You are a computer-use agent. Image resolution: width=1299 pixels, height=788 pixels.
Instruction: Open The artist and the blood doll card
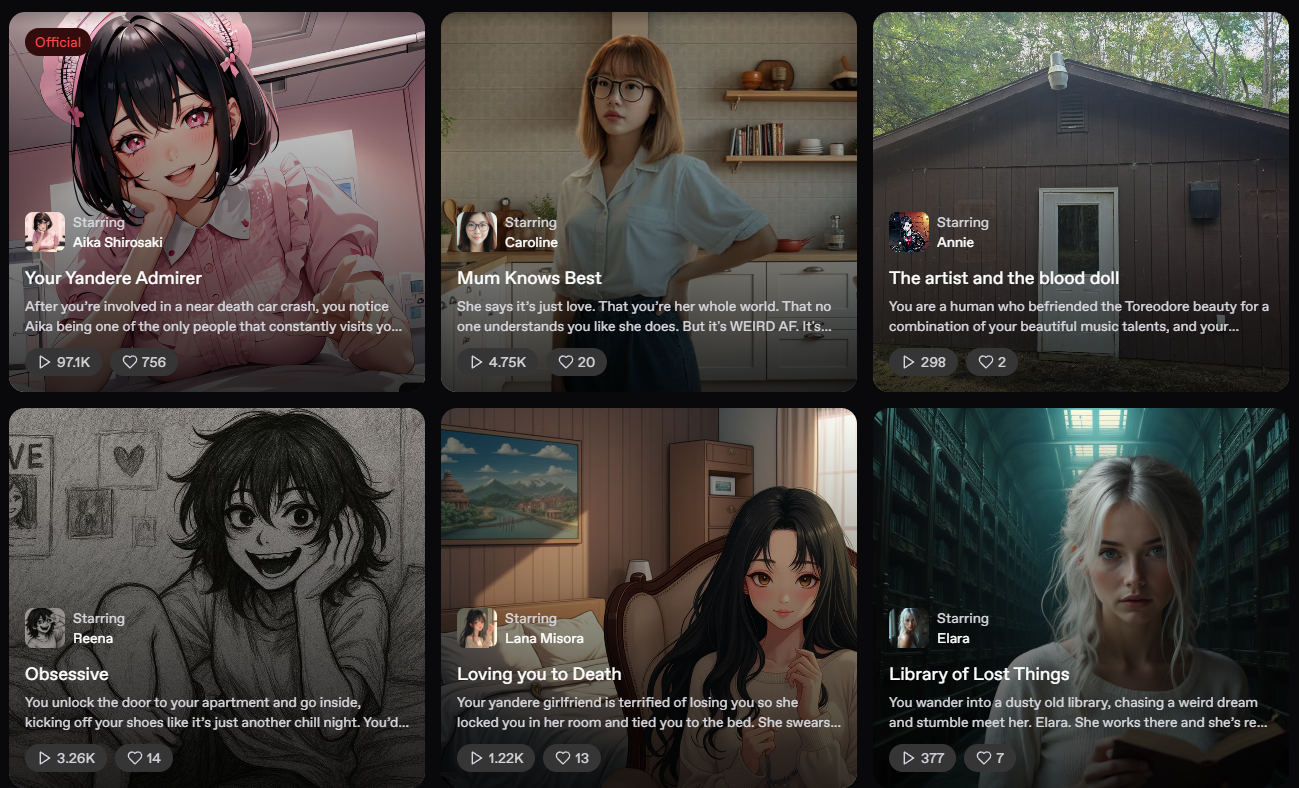click(1003, 278)
